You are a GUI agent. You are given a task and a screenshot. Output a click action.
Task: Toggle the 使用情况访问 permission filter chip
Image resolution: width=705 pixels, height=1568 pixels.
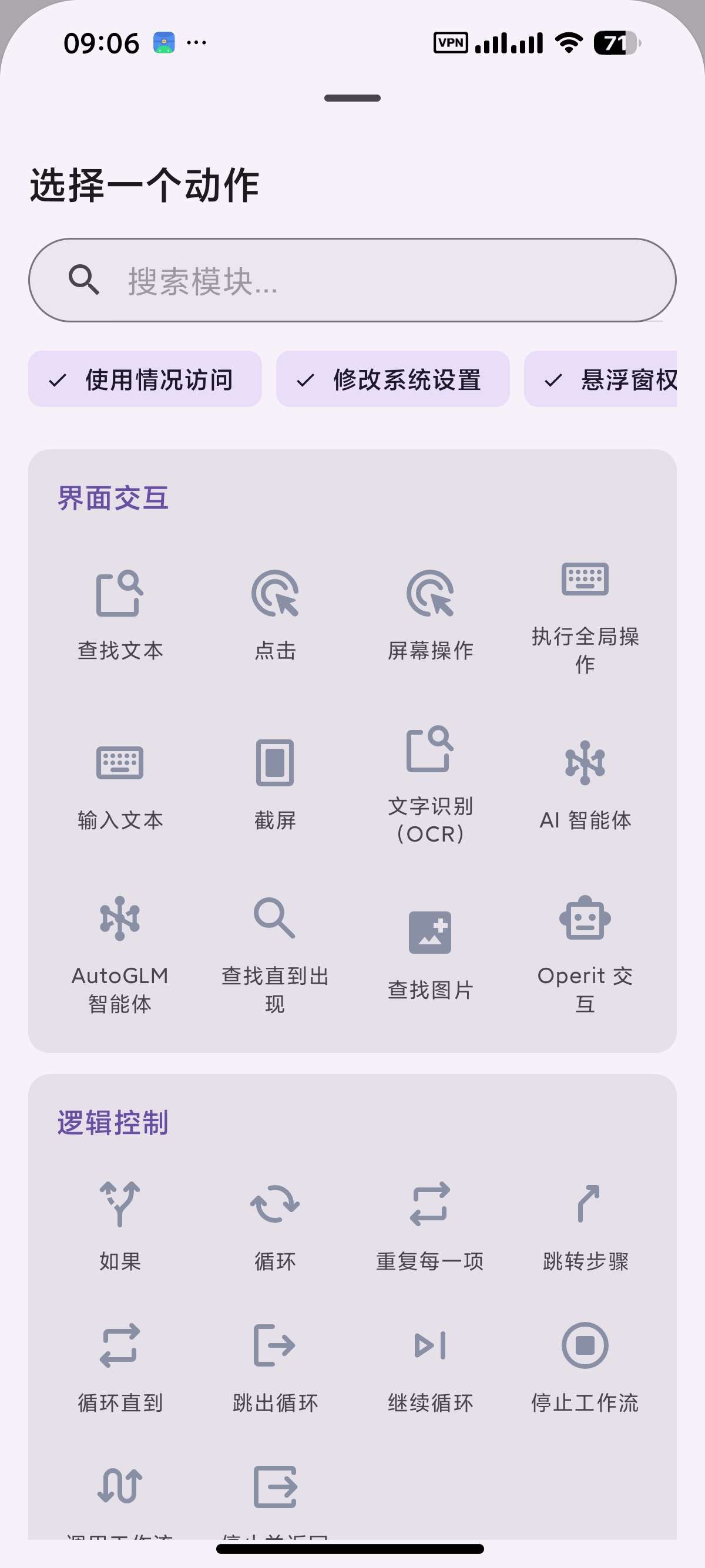point(145,379)
